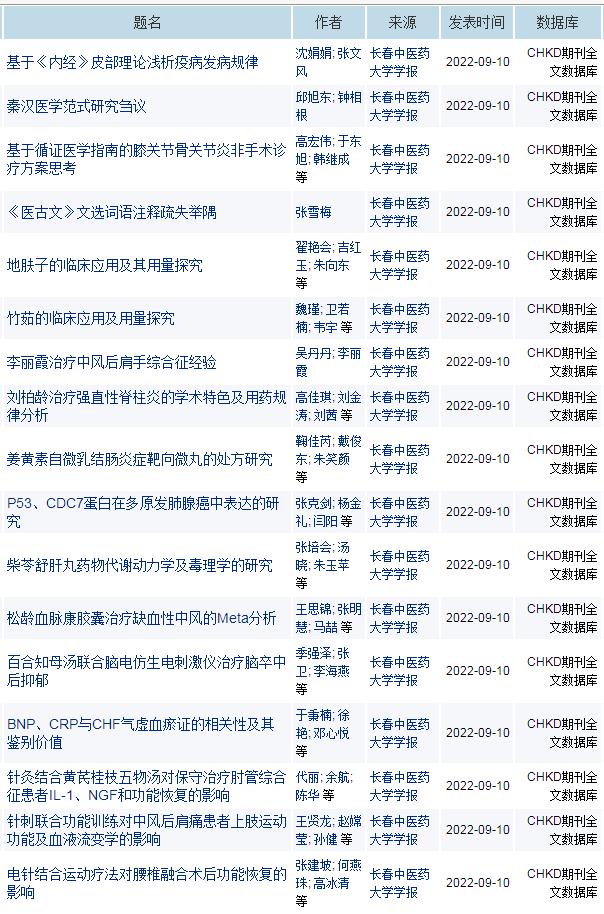Image resolution: width=604 pixels, height=914 pixels.
Task: Open 姜黄素自微乳结肠炎症靶向微丸 article
Action: [x=139, y=459]
